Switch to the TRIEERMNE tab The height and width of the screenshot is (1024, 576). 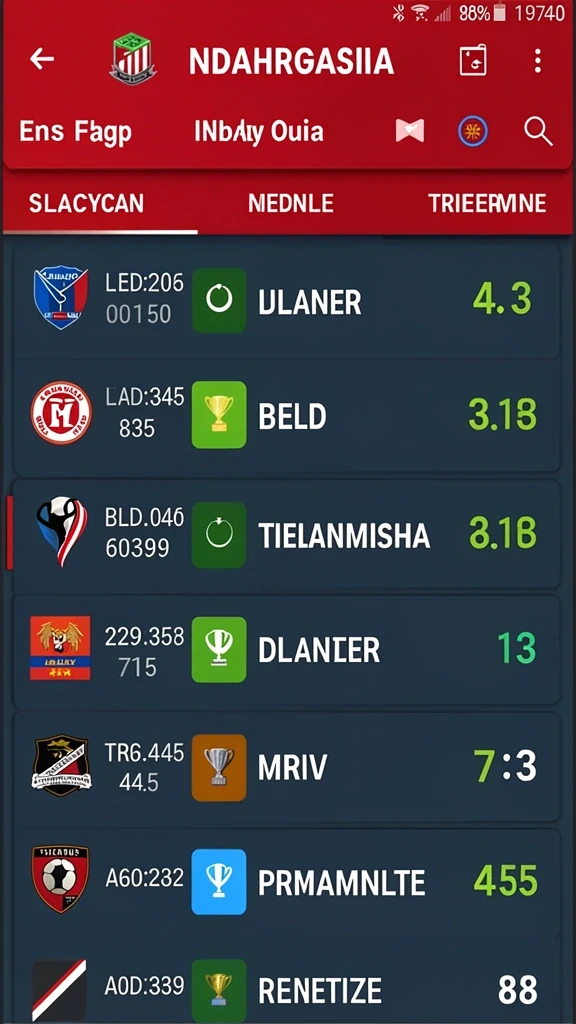[487, 204]
